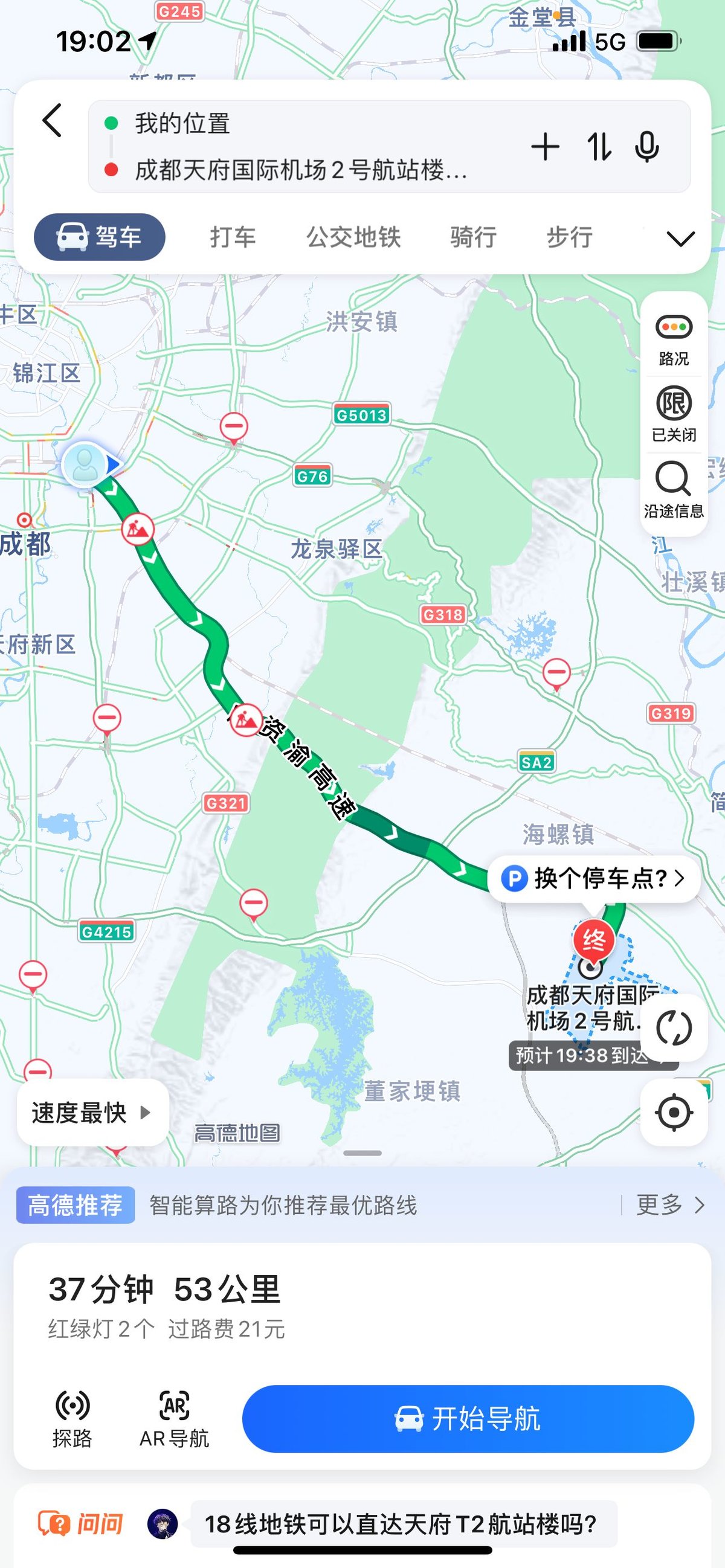Start voice input with the microphone
Image resolution: width=725 pixels, height=1568 pixels.
click(646, 147)
